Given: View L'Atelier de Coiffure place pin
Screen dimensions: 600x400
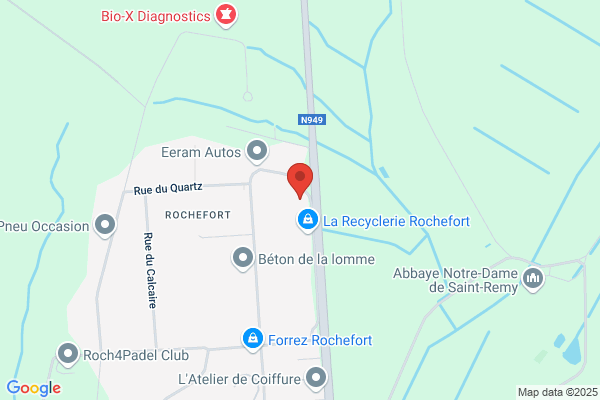Looking at the screenshot, I should point(317,378).
